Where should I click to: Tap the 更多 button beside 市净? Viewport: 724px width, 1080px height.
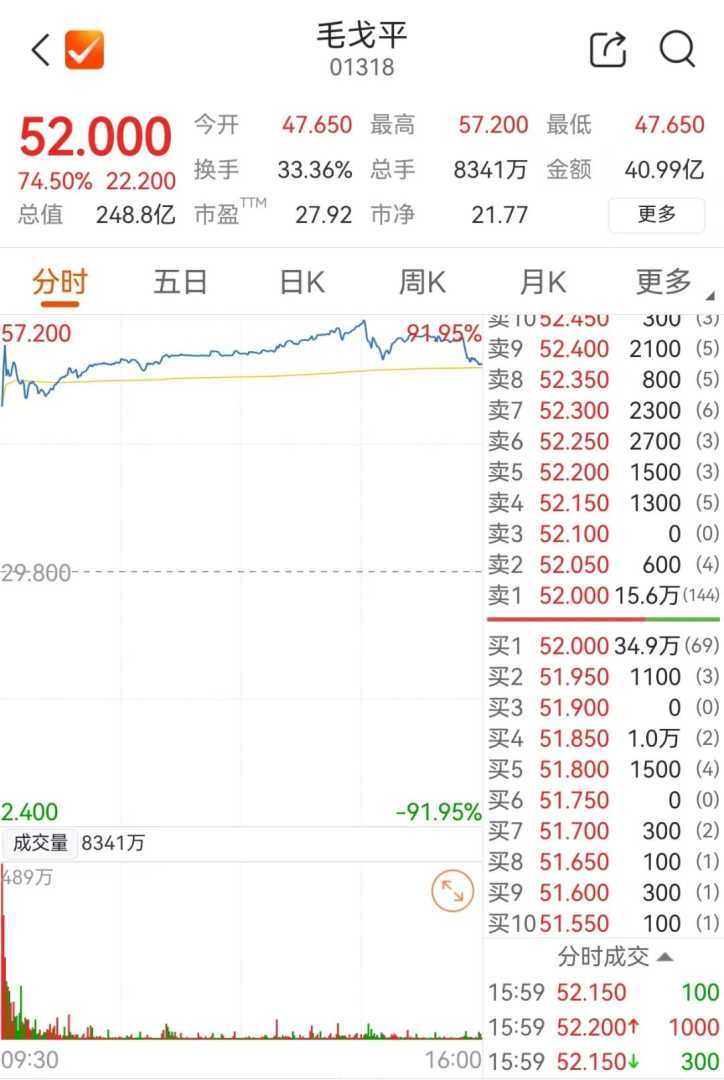pos(656,214)
